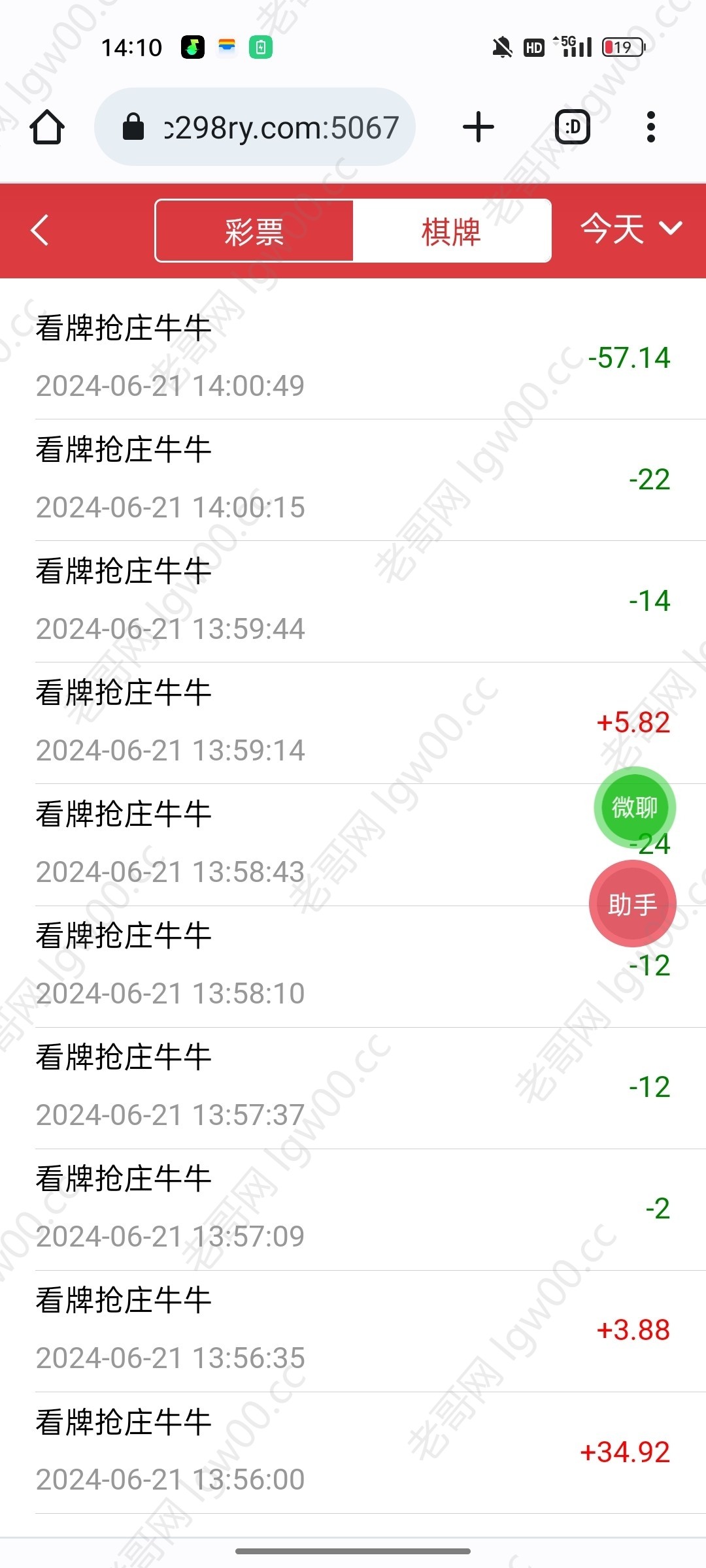Open the record dated 14:00:49
This screenshot has width=706, height=1568.
pos(353,358)
